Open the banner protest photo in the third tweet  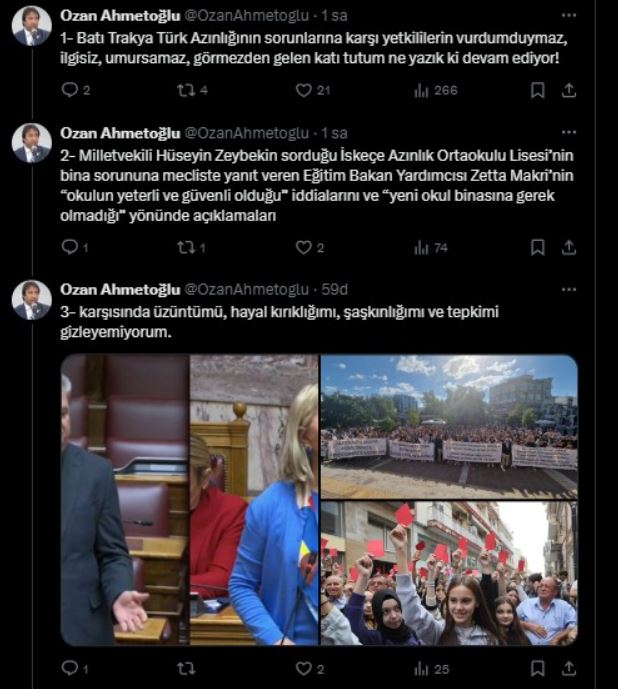point(449,425)
